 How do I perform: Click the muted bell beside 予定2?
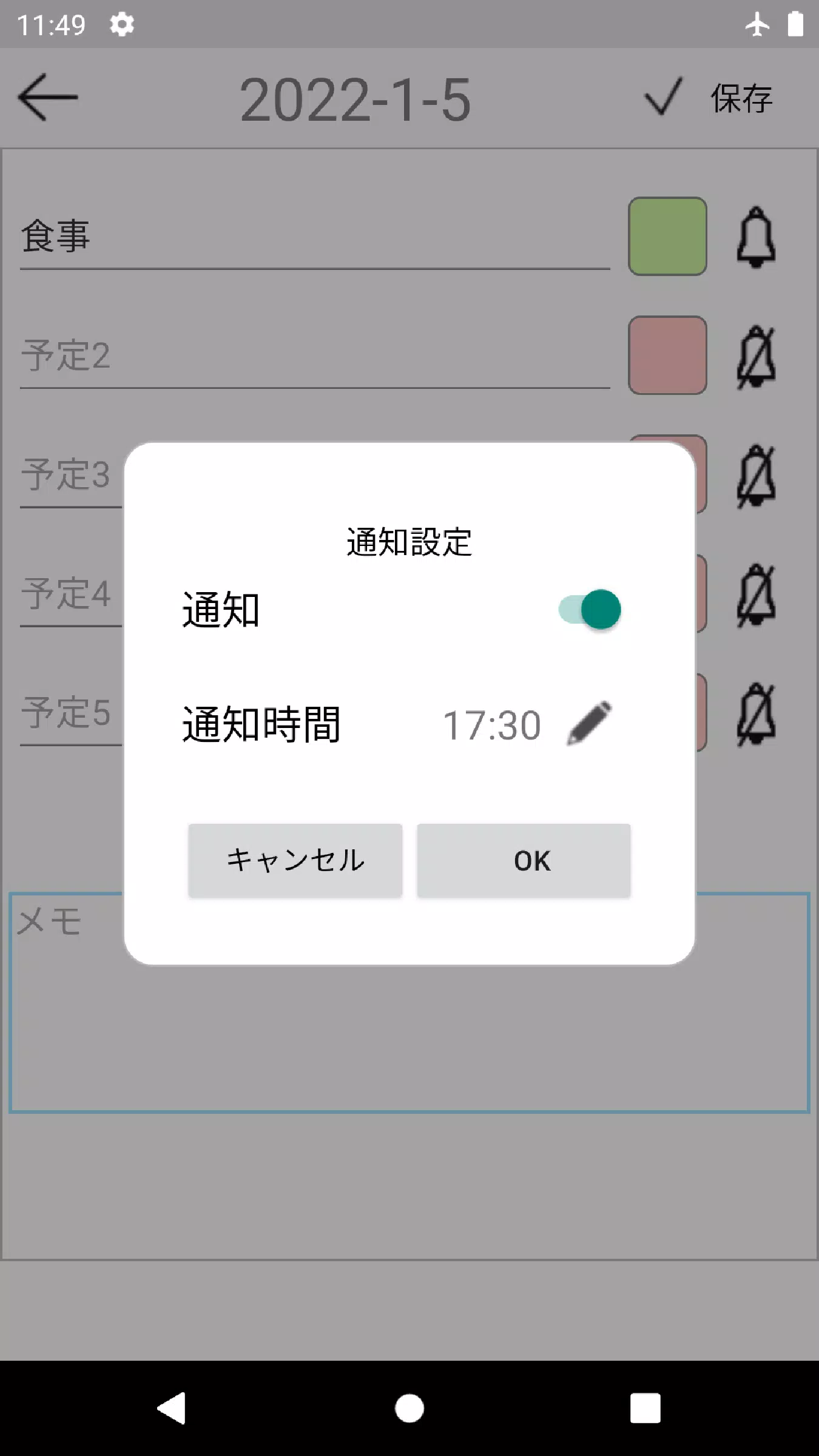tap(756, 357)
